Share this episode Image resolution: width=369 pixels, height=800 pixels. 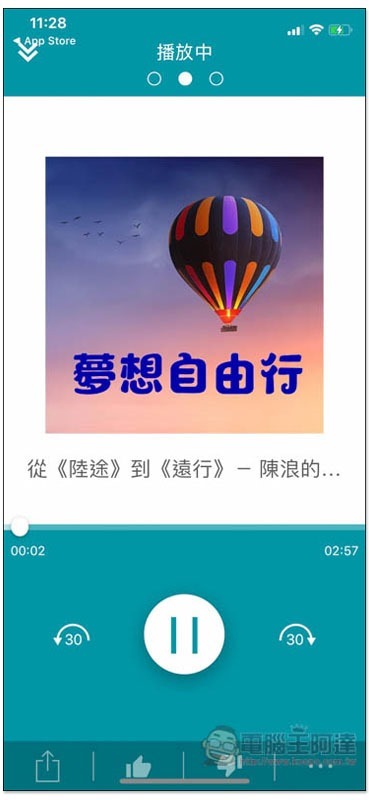click(x=47, y=767)
